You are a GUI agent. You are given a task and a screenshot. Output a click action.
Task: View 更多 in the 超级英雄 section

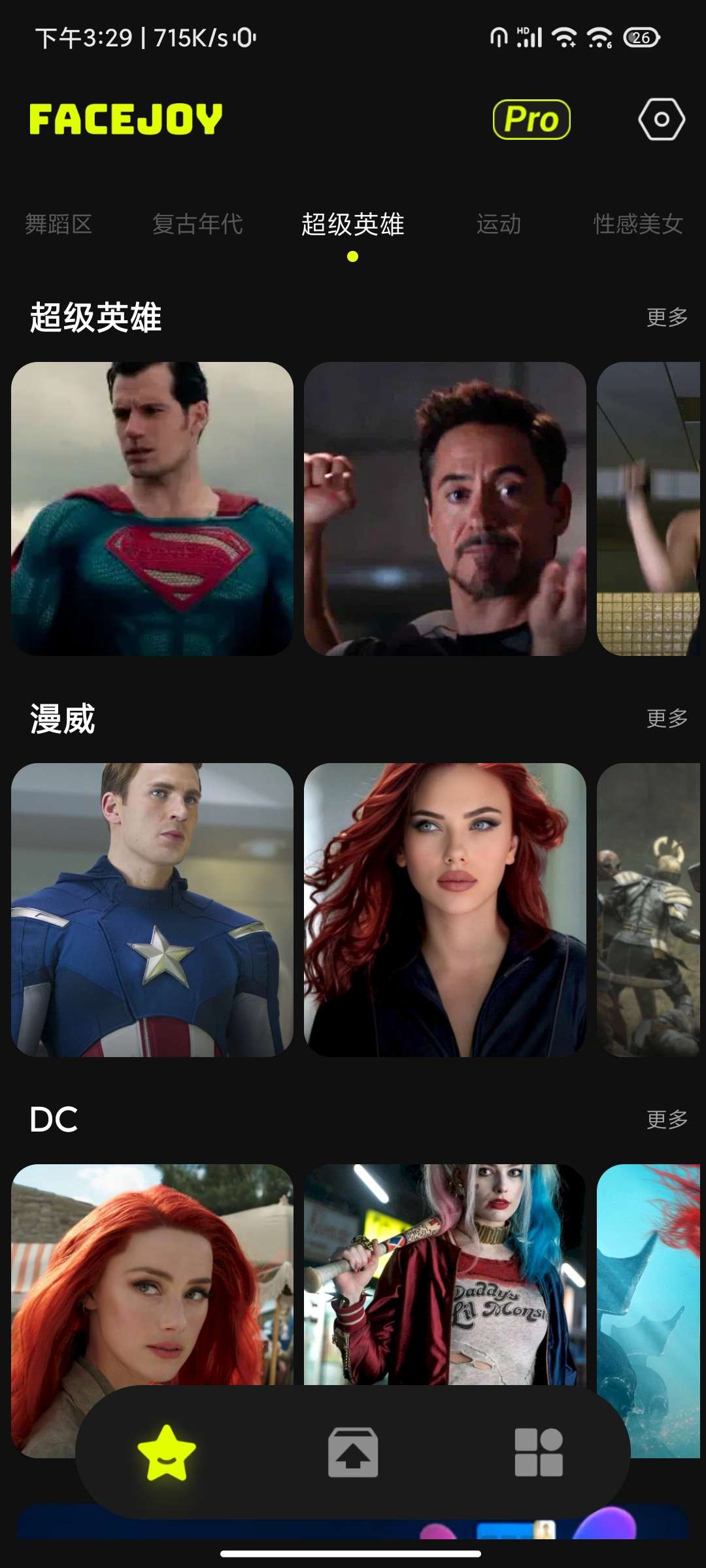click(x=667, y=318)
